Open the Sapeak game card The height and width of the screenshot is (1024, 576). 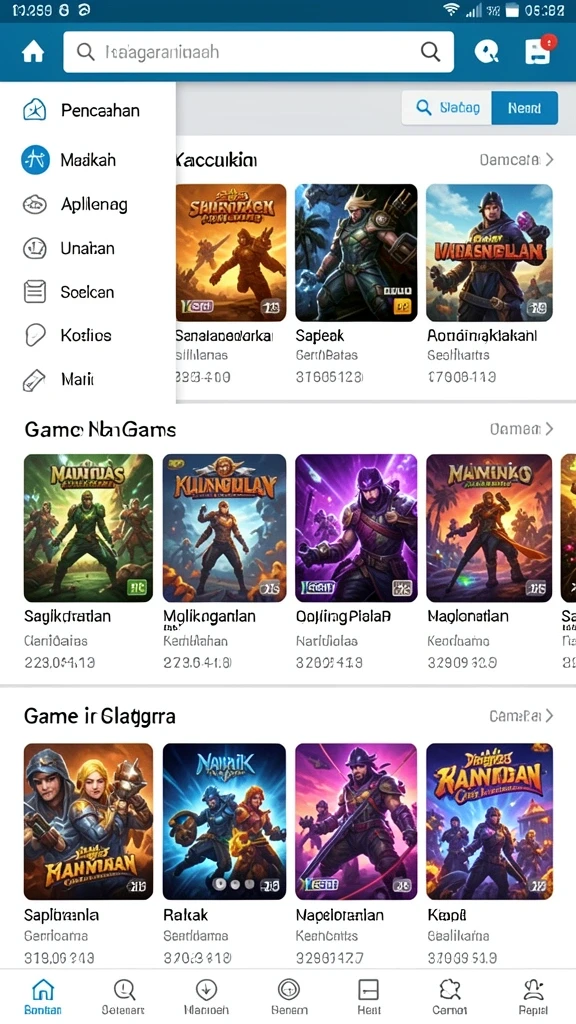coord(356,283)
